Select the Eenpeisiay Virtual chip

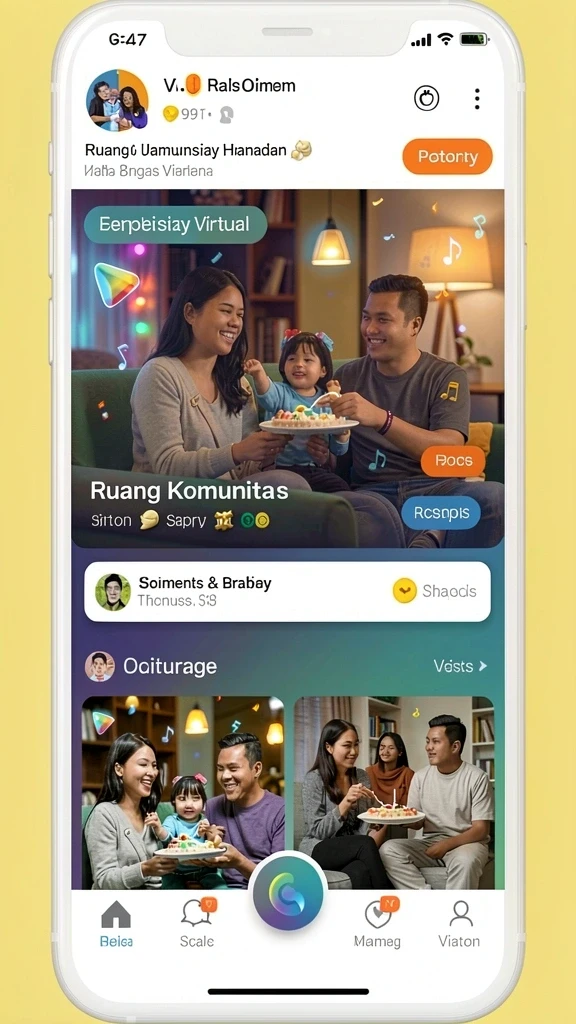tap(175, 225)
